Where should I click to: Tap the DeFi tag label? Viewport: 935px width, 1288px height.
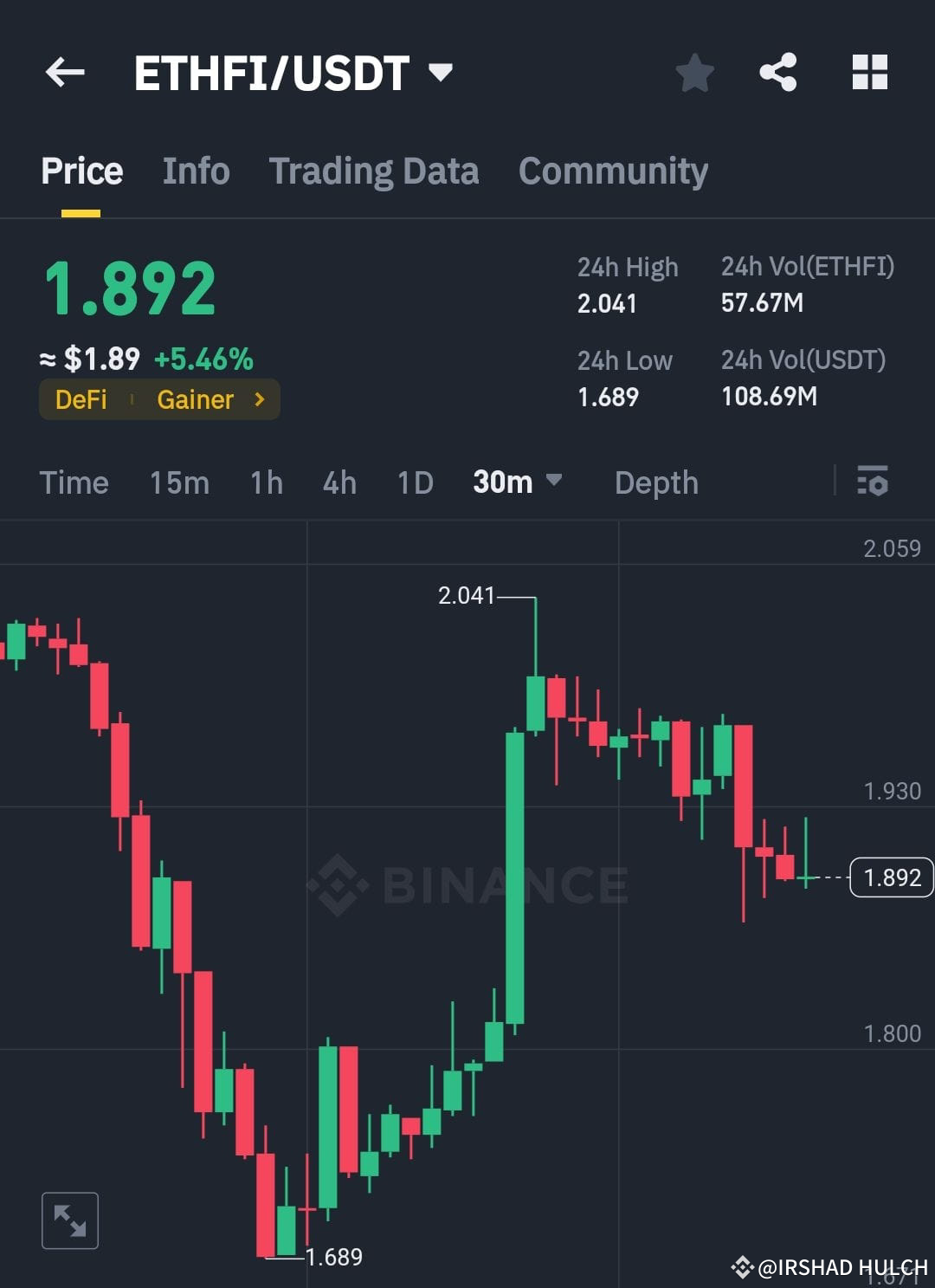pos(81,399)
